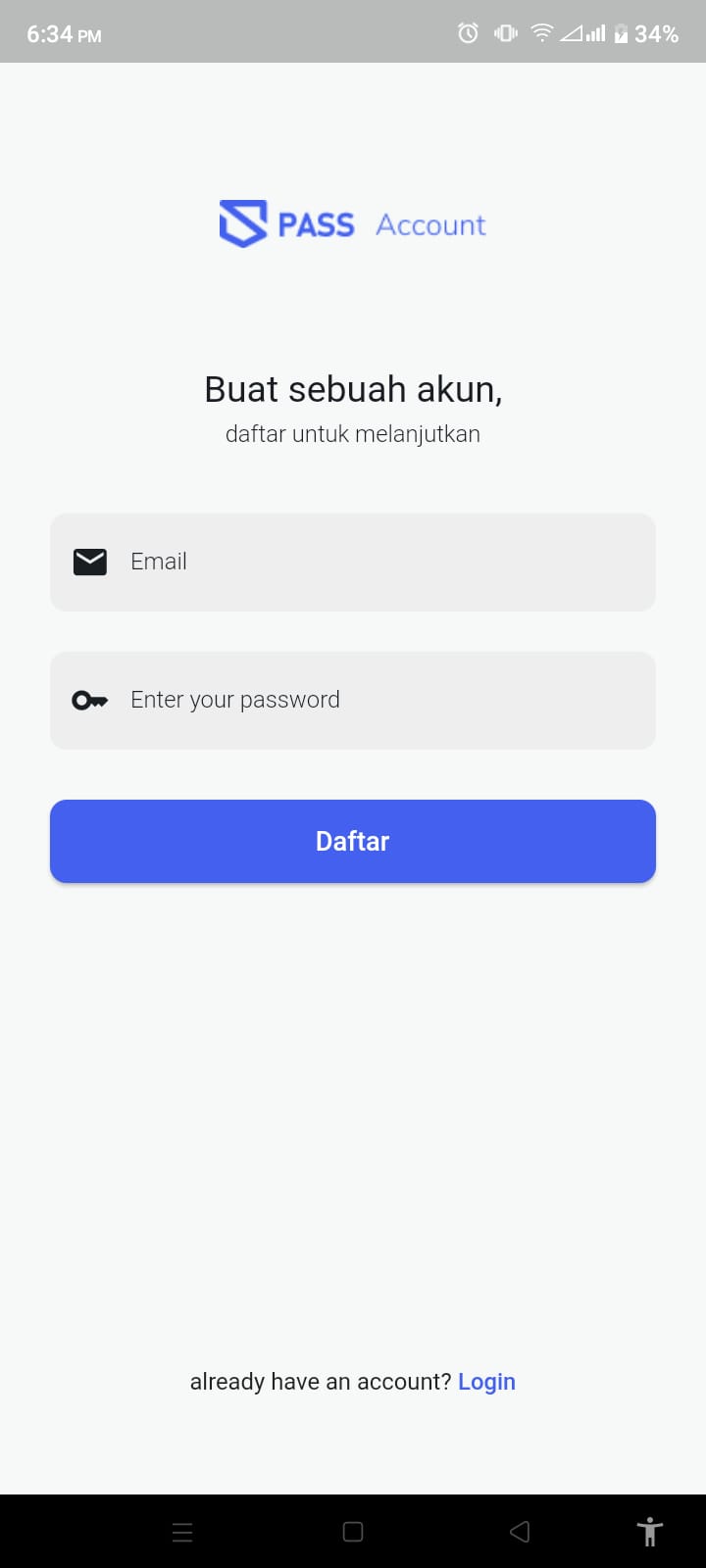
Task: Tap the vibration mode icon in status bar
Action: click(504, 32)
